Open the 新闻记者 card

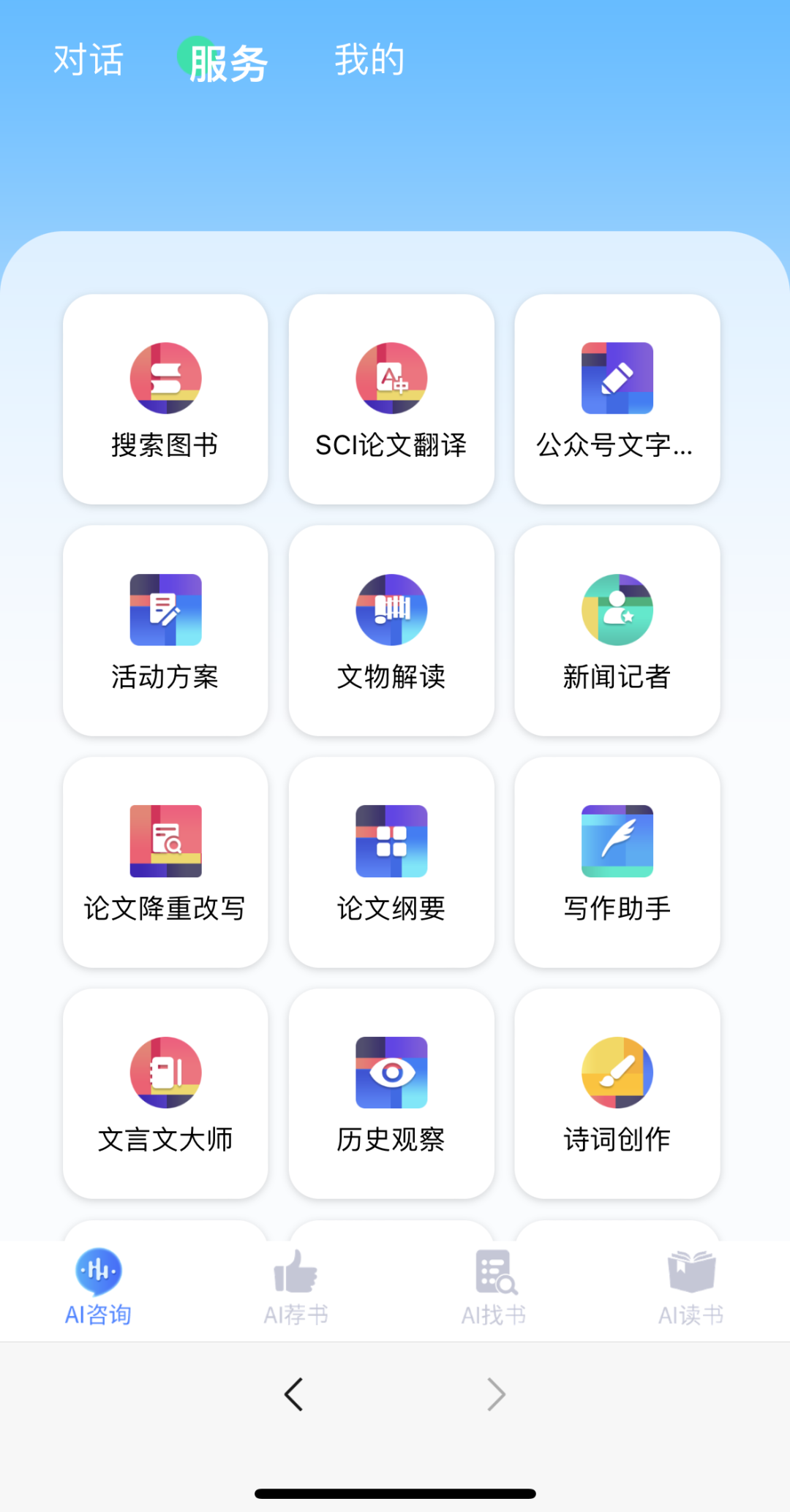pos(617,630)
